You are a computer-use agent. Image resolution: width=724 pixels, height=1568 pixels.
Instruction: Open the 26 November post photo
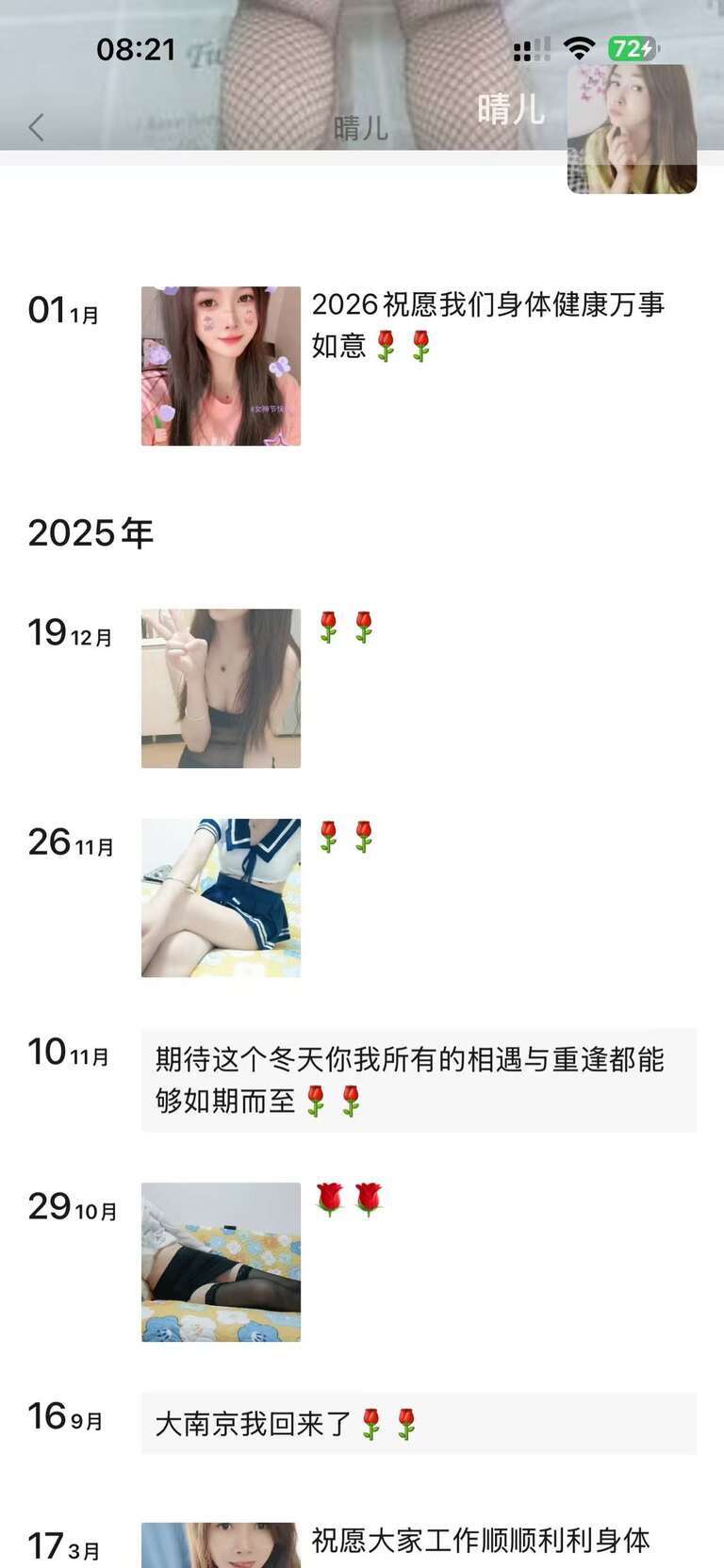pos(221,897)
